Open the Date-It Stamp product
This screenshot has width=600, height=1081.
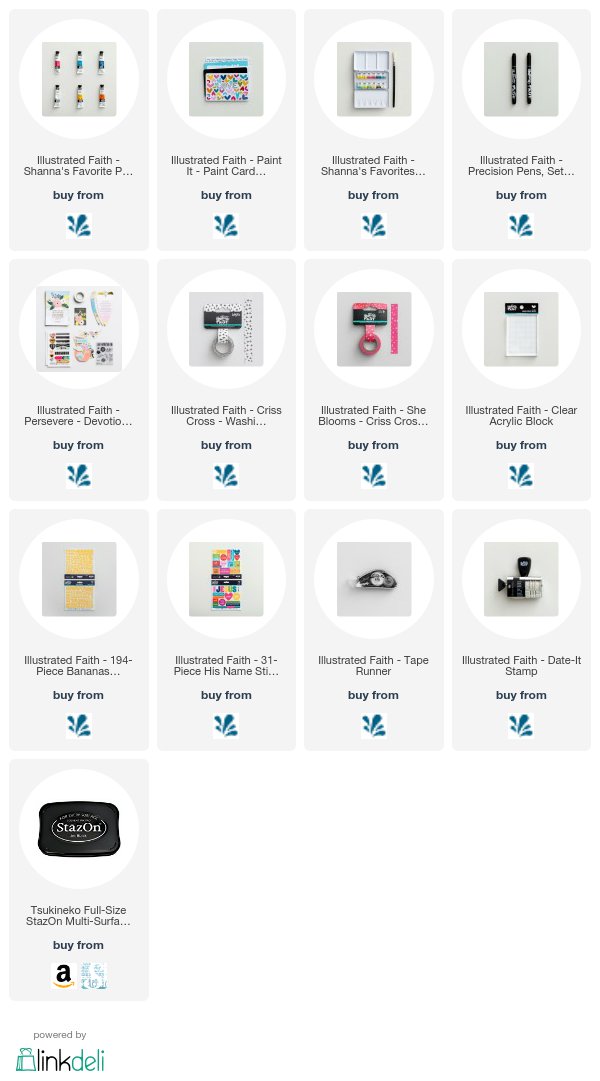pyautogui.click(x=521, y=579)
